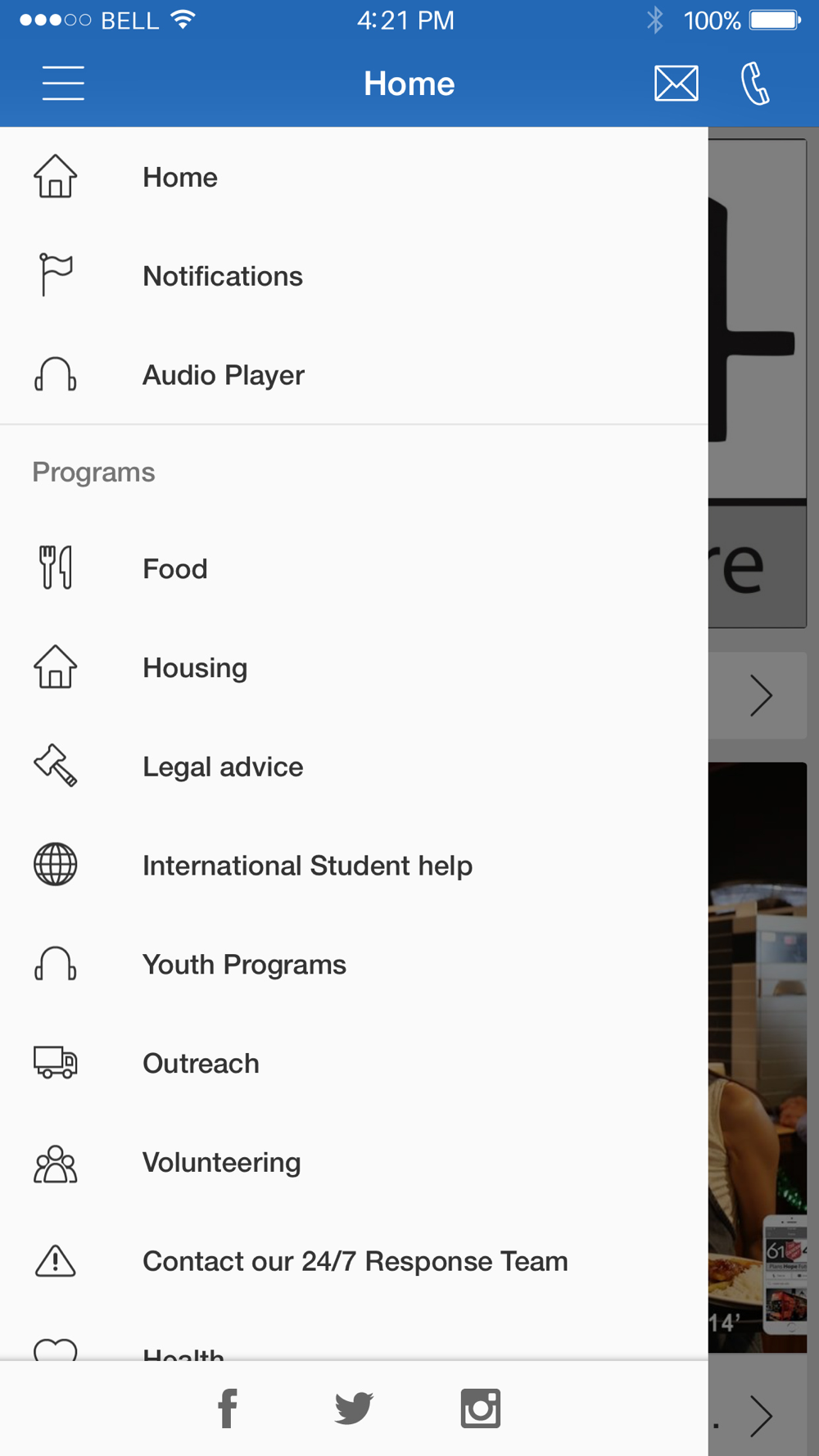Viewport: 819px width, 1456px height.
Task: Contact the 24/7 Response Team
Action: (x=355, y=1261)
